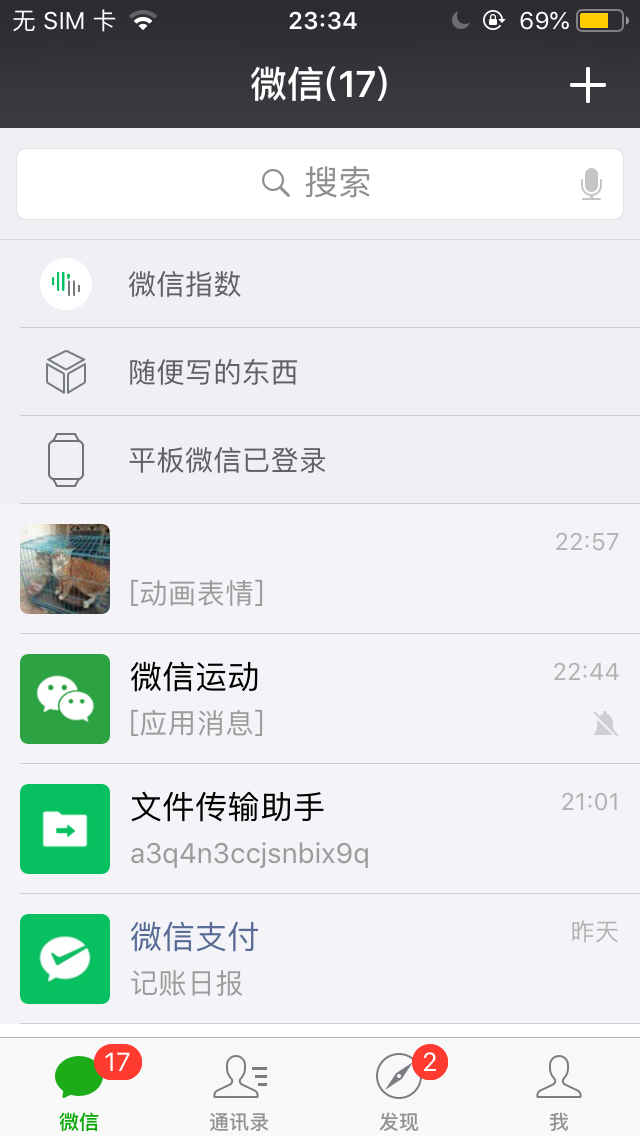Viewport: 640px width, 1136px height.
Task: Open 微信支付 messages
Action: click(320, 958)
